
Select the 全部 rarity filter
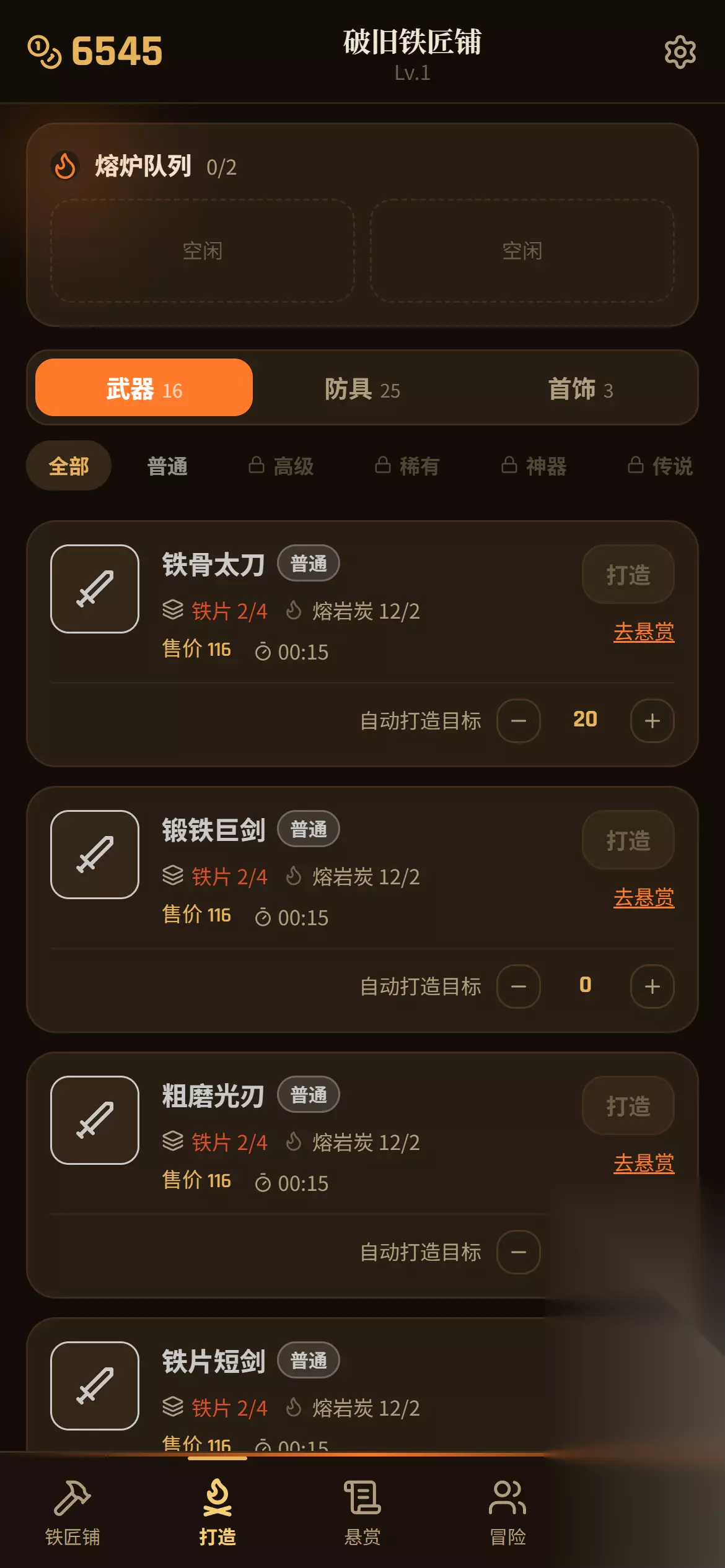(x=69, y=466)
